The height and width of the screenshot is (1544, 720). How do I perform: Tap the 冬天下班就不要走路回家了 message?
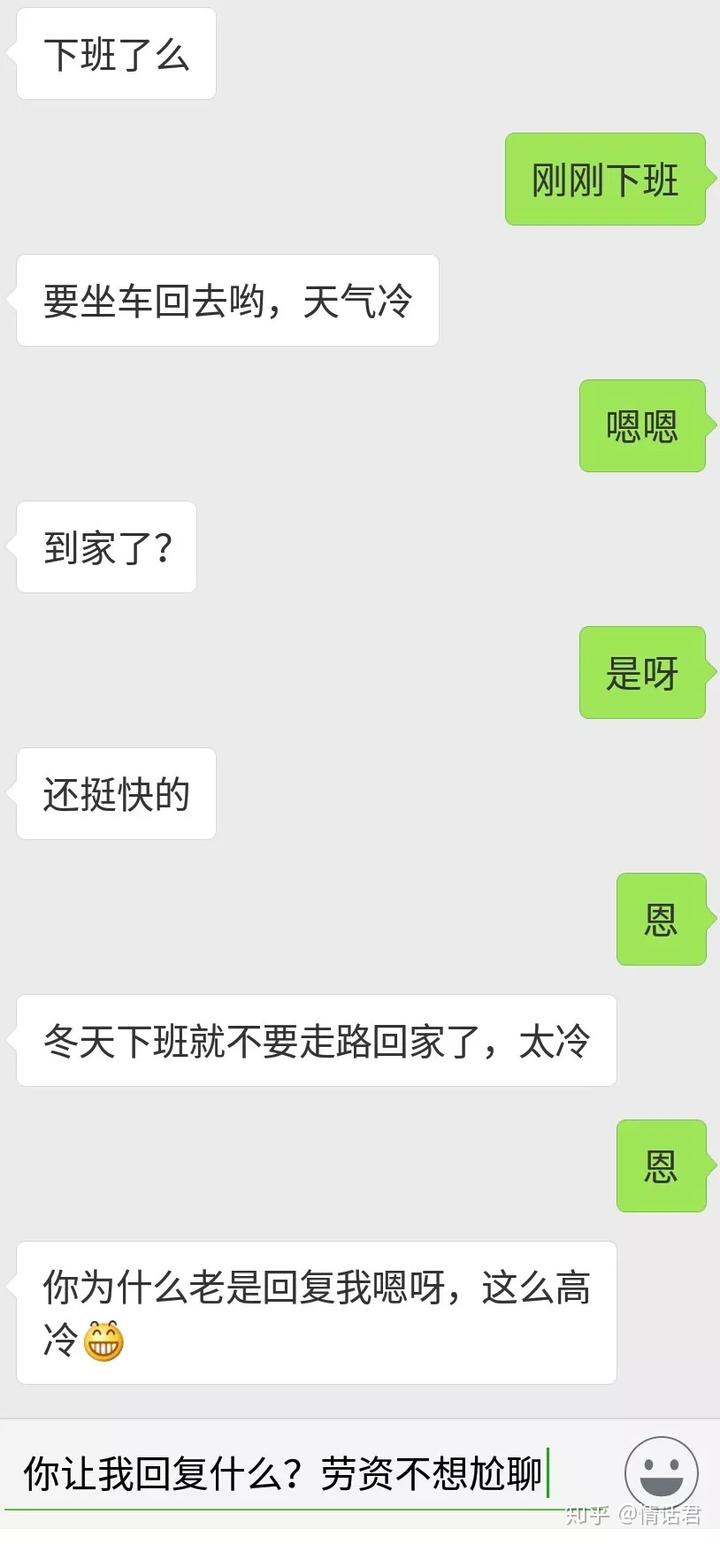click(316, 1040)
